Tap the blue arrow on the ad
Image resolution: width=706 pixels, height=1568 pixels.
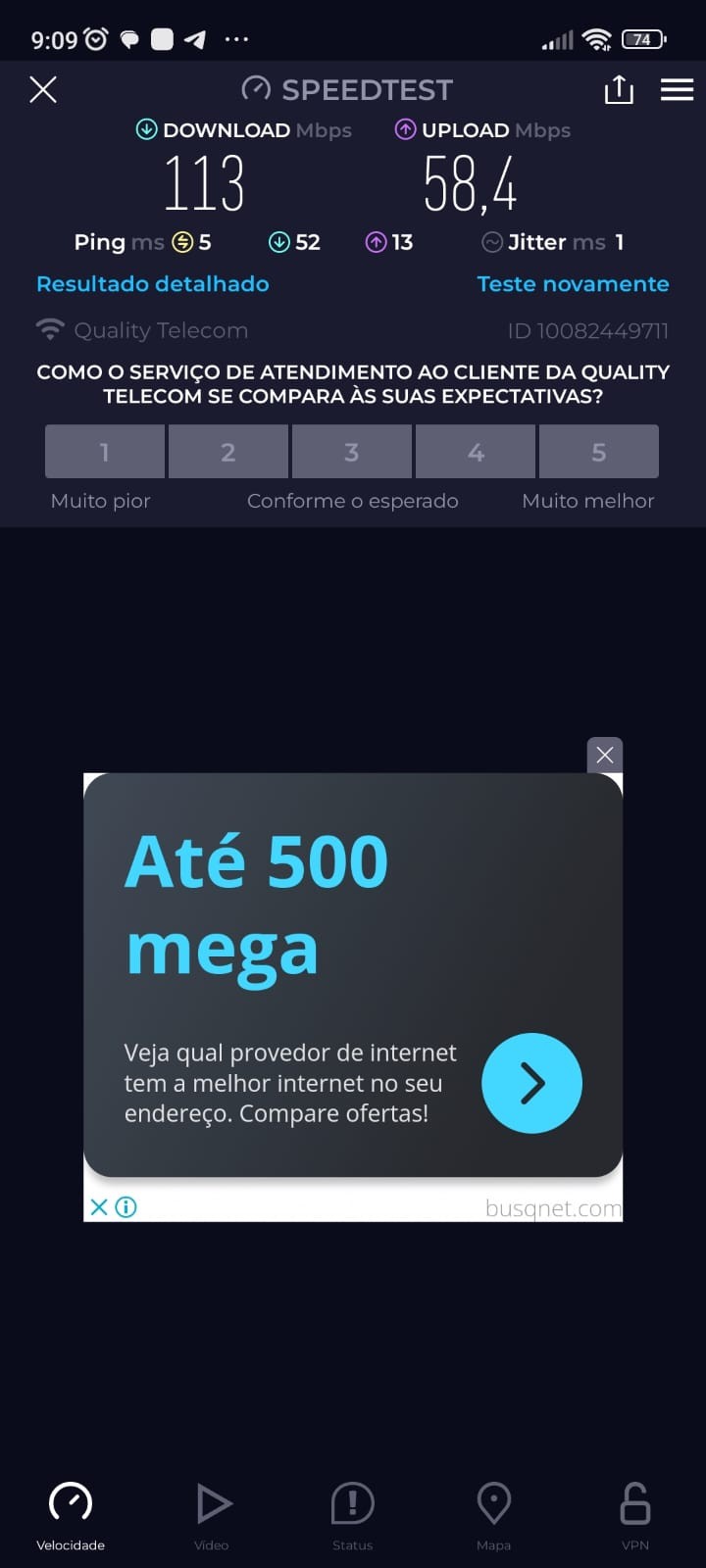coord(531,1083)
